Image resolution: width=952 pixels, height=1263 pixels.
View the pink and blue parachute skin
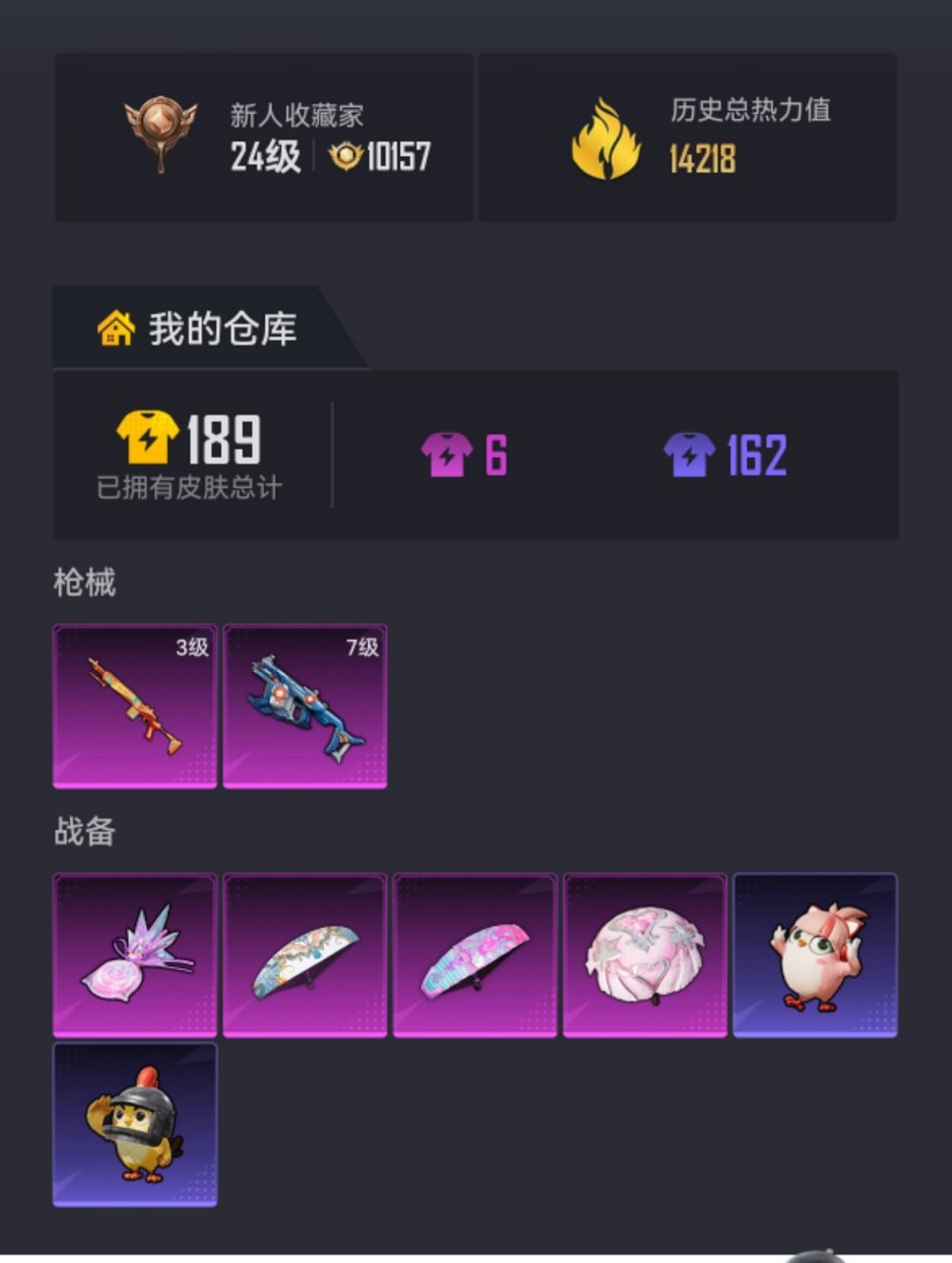[475, 956]
